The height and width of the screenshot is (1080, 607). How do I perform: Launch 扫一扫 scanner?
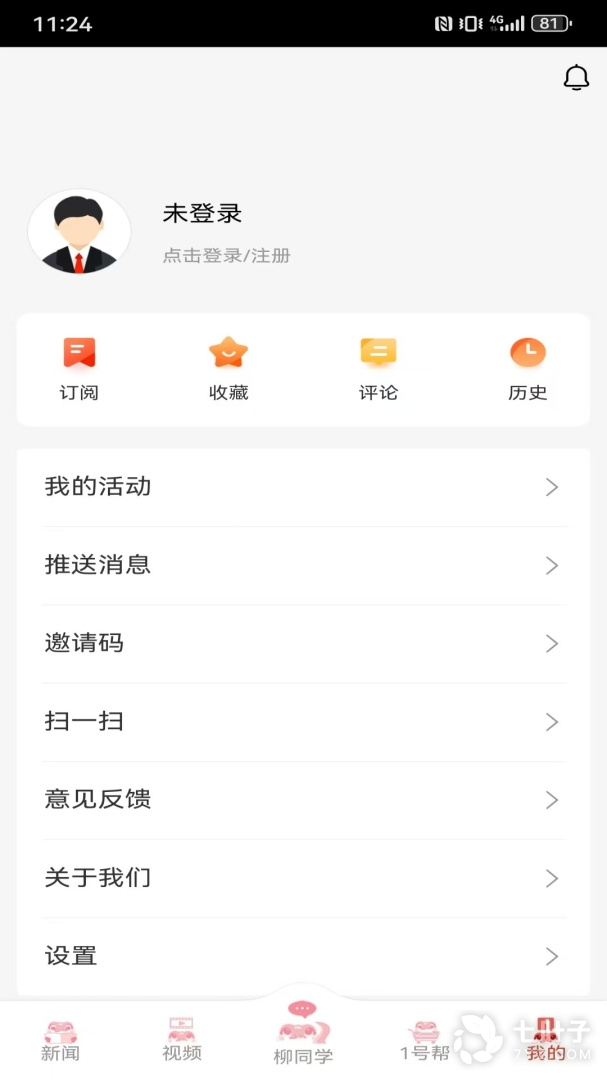303,721
